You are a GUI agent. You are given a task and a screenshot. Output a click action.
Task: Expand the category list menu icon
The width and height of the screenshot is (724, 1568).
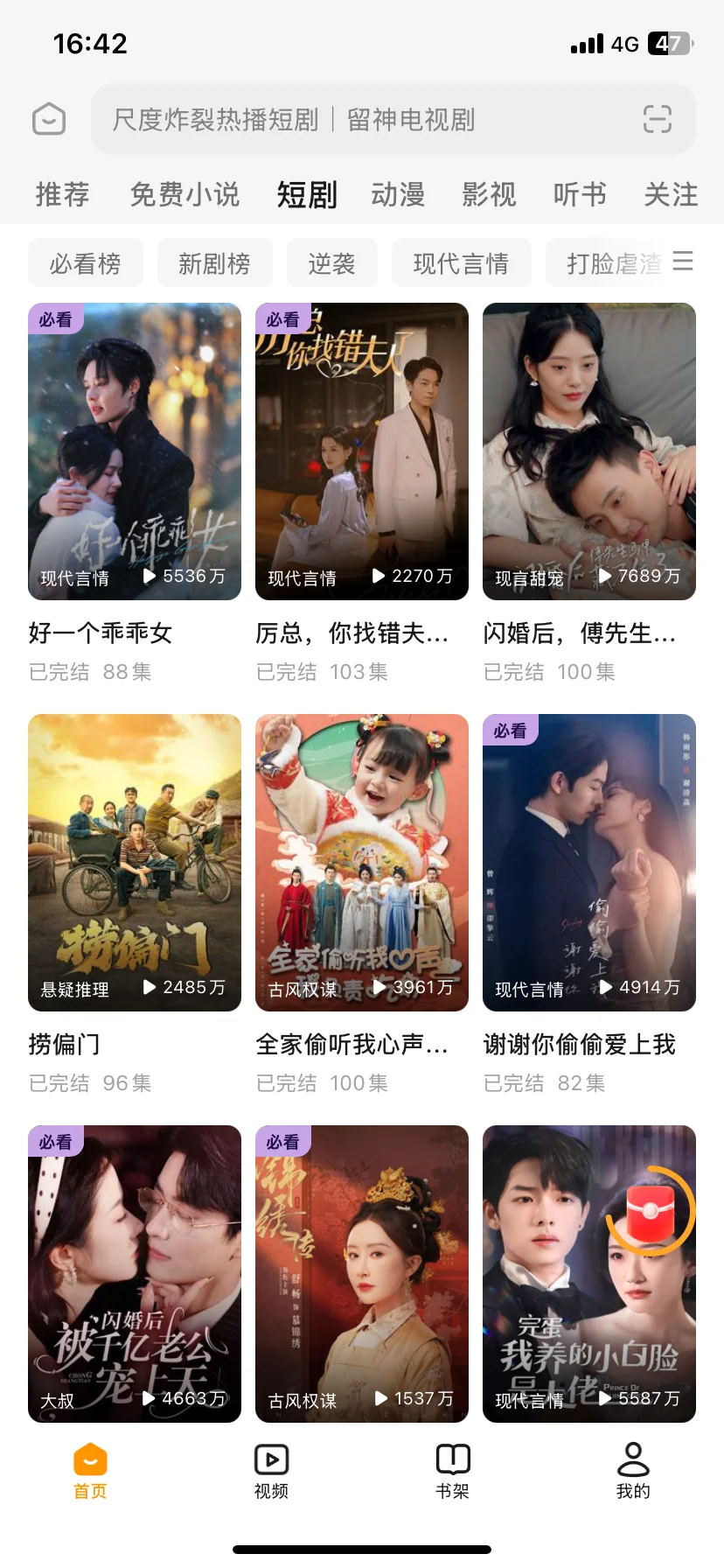pos(683,262)
